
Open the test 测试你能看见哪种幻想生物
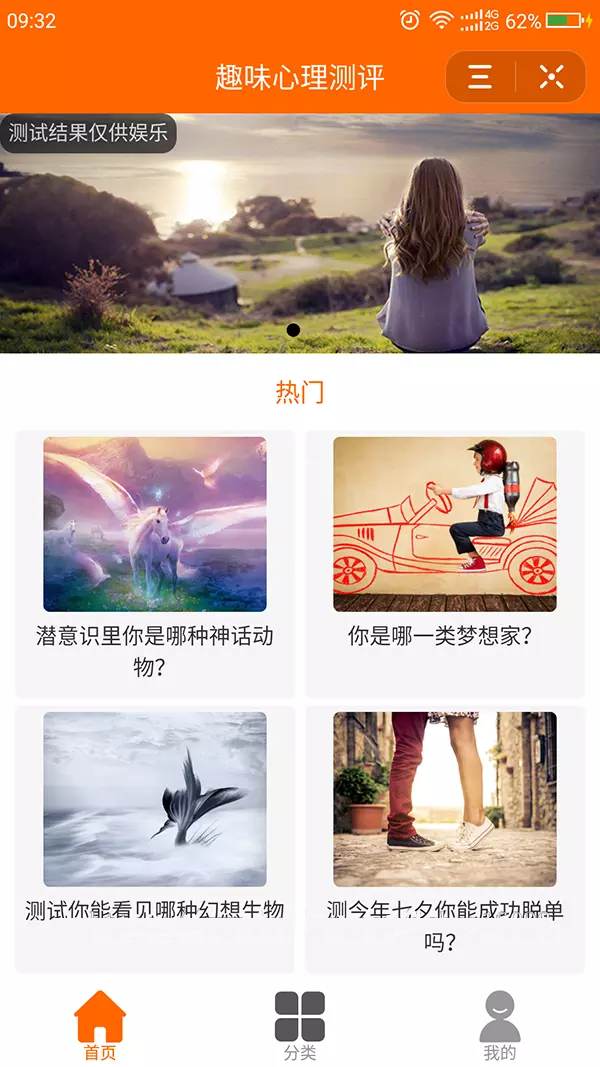[155, 838]
